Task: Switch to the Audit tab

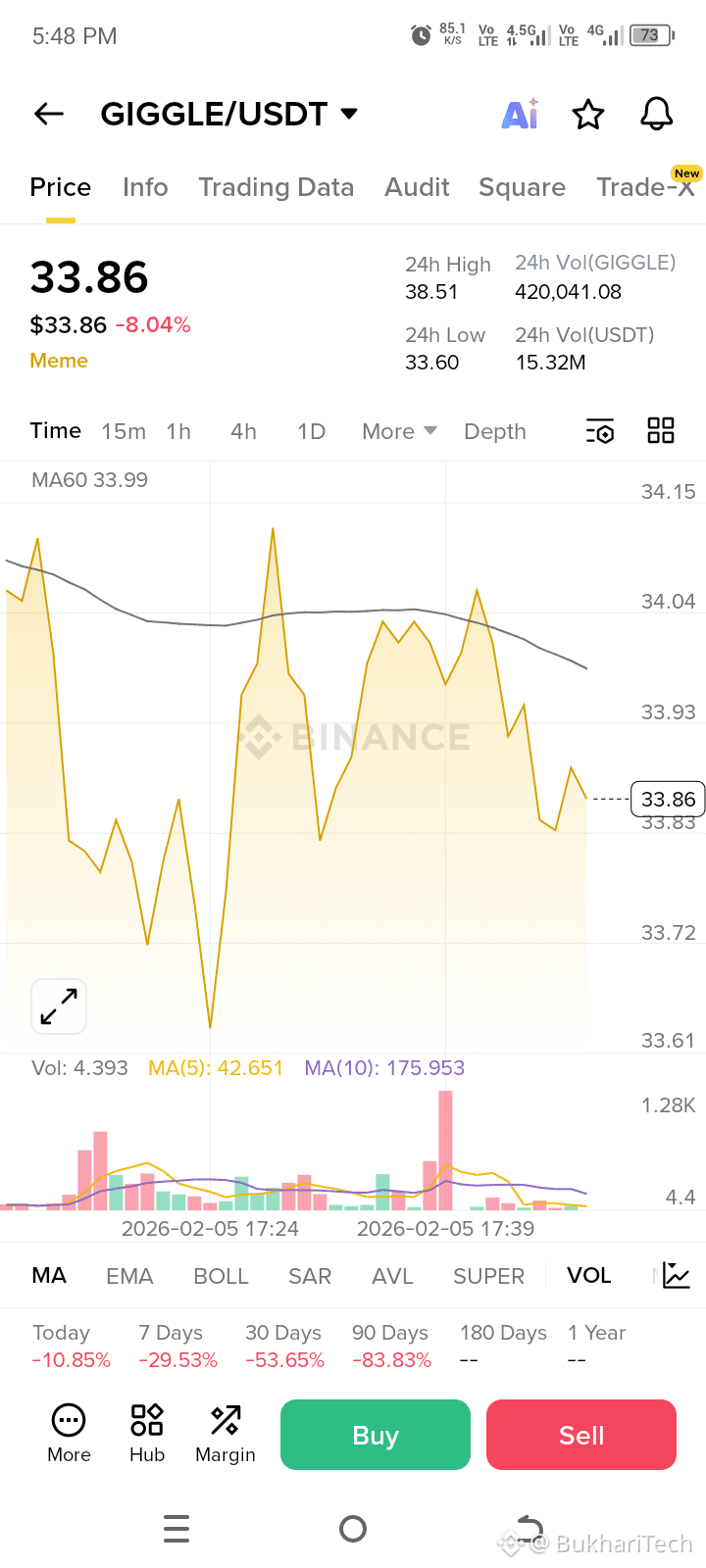Action: [x=417, y=187]
